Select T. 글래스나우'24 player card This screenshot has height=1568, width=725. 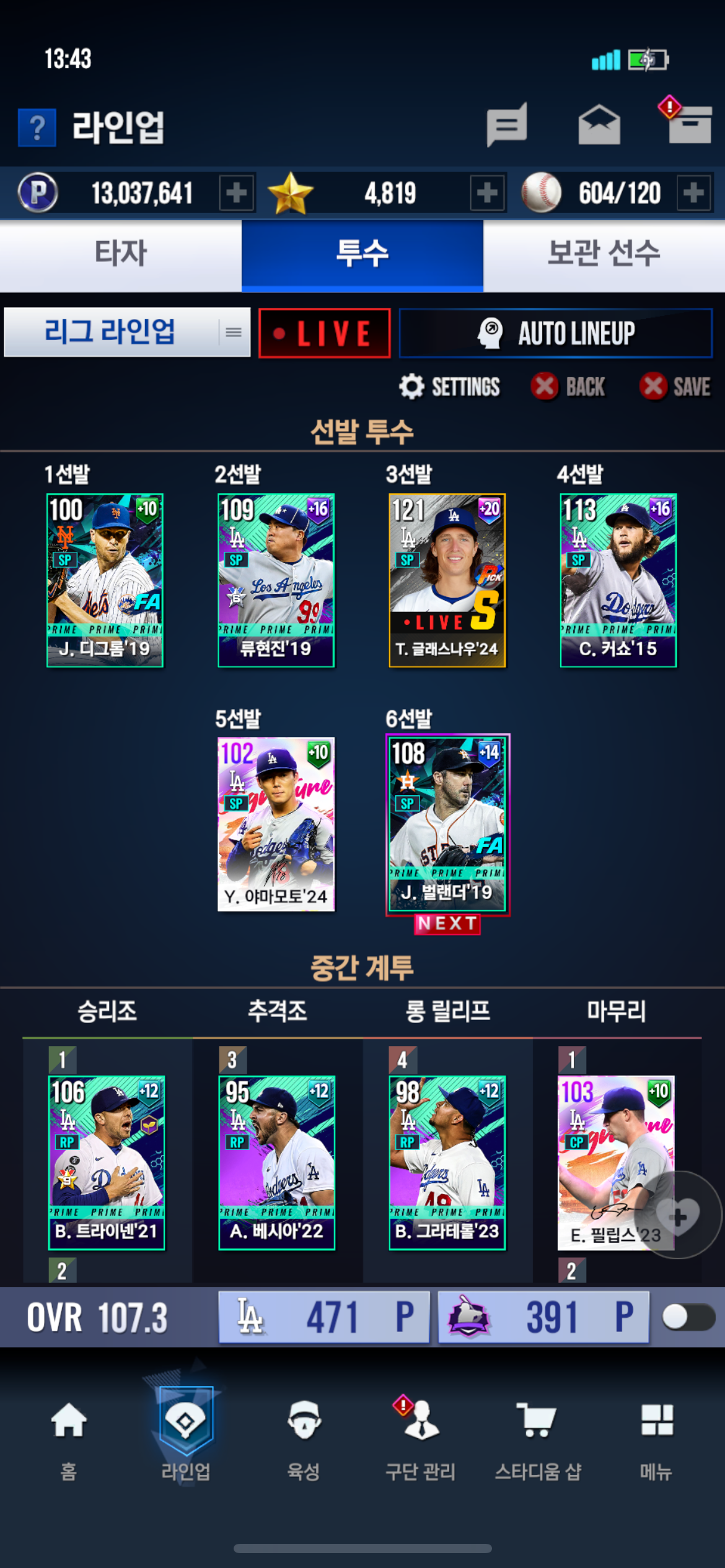(447, 580)
